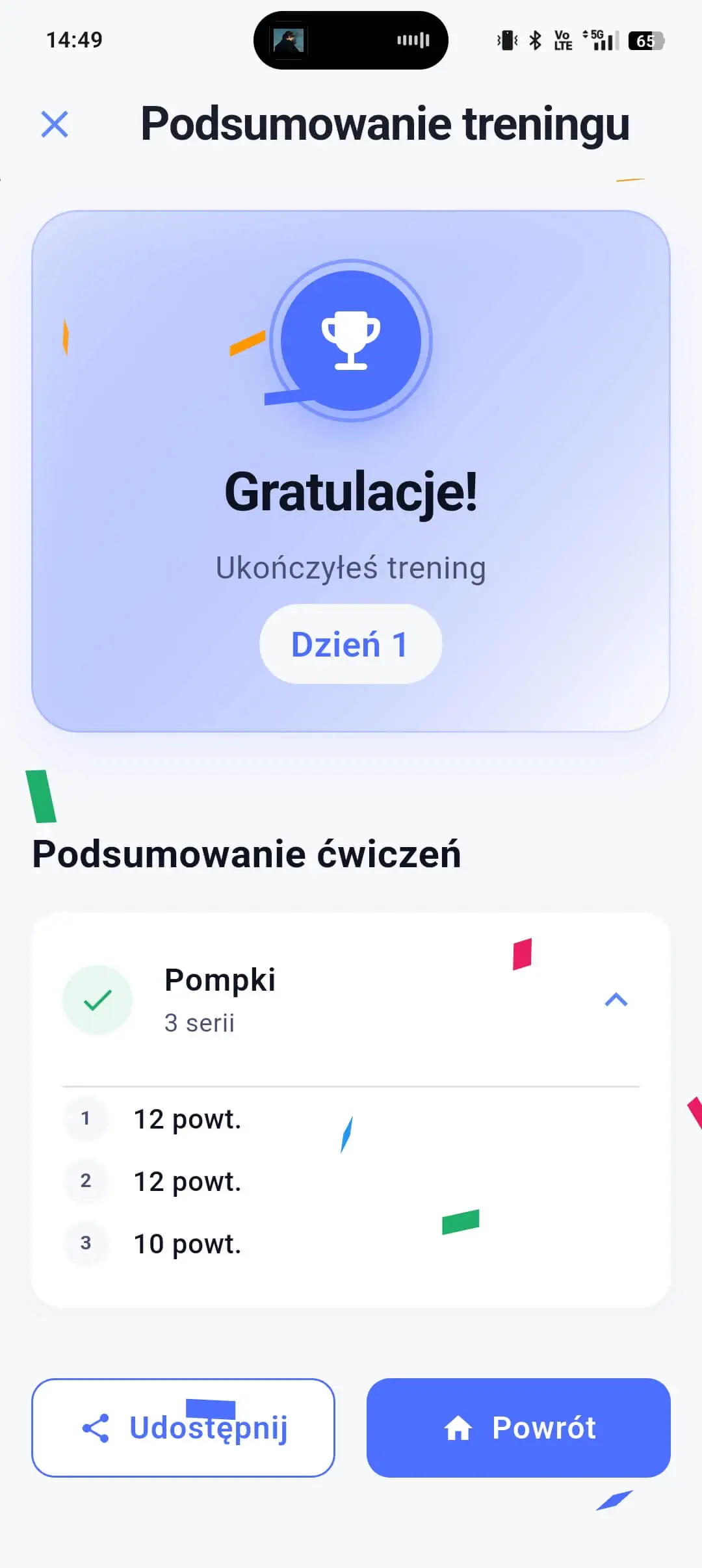Share the workout via Udostępnij
This screenshot has height=1568, width=702.
183,1428
